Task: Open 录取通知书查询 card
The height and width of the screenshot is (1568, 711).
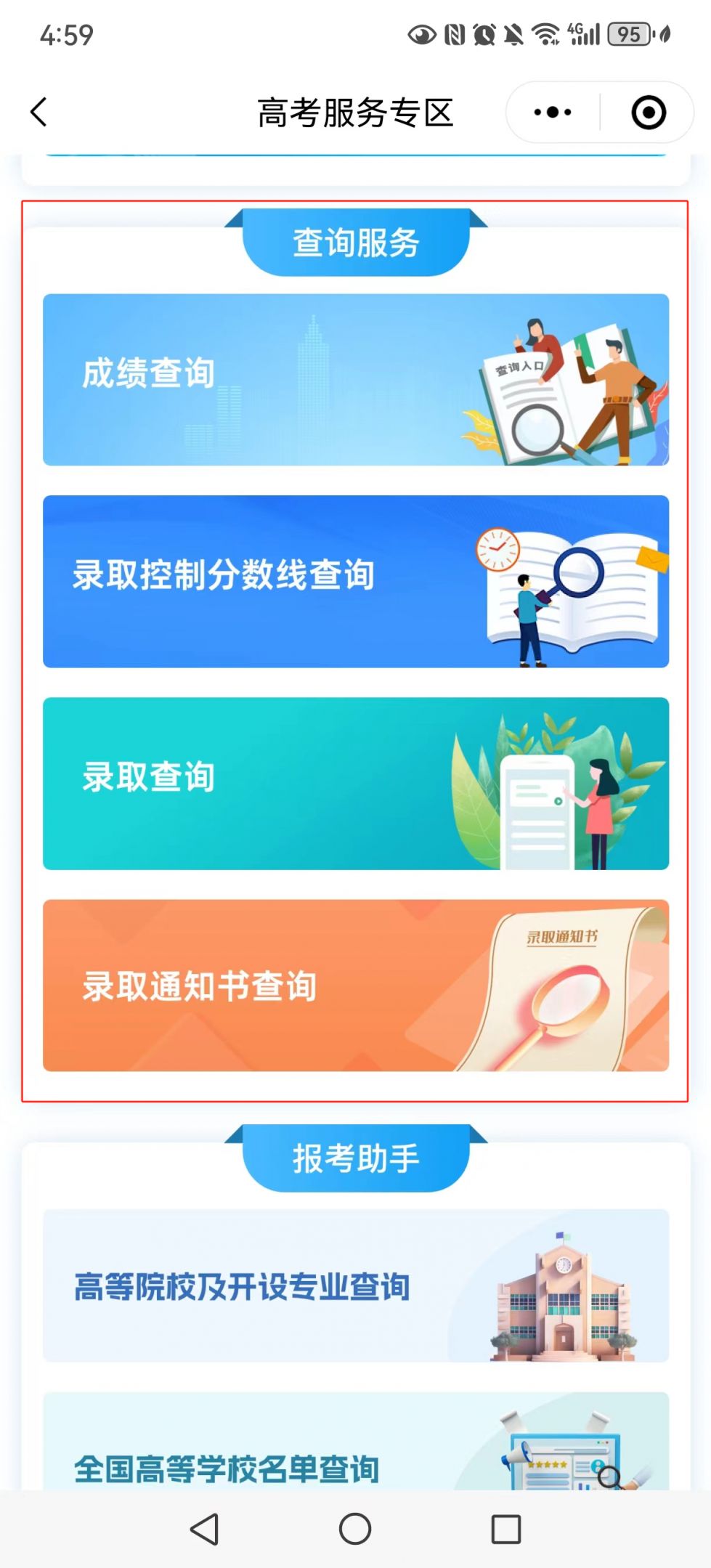Action: pos(355,985)
